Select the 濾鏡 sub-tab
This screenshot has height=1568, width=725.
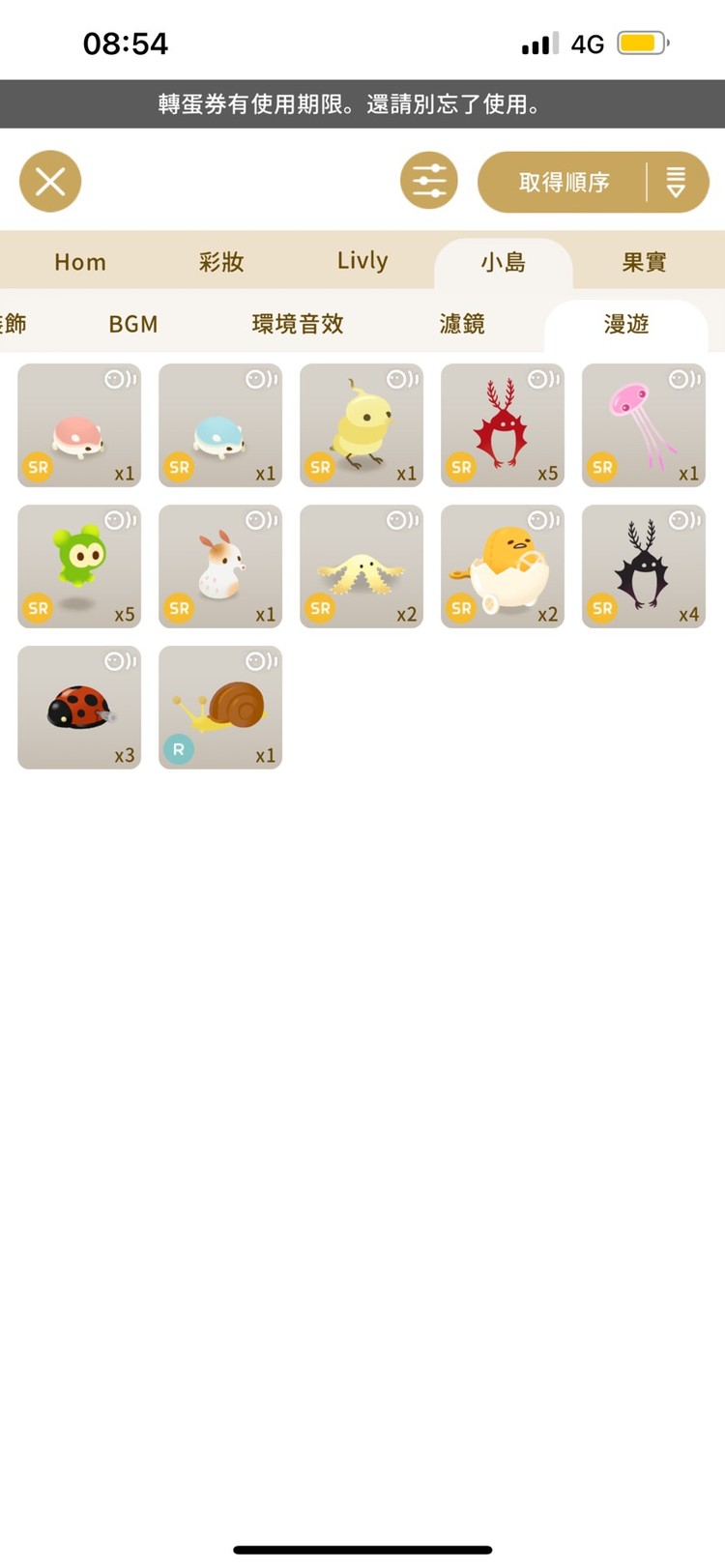tap(462, 324)
